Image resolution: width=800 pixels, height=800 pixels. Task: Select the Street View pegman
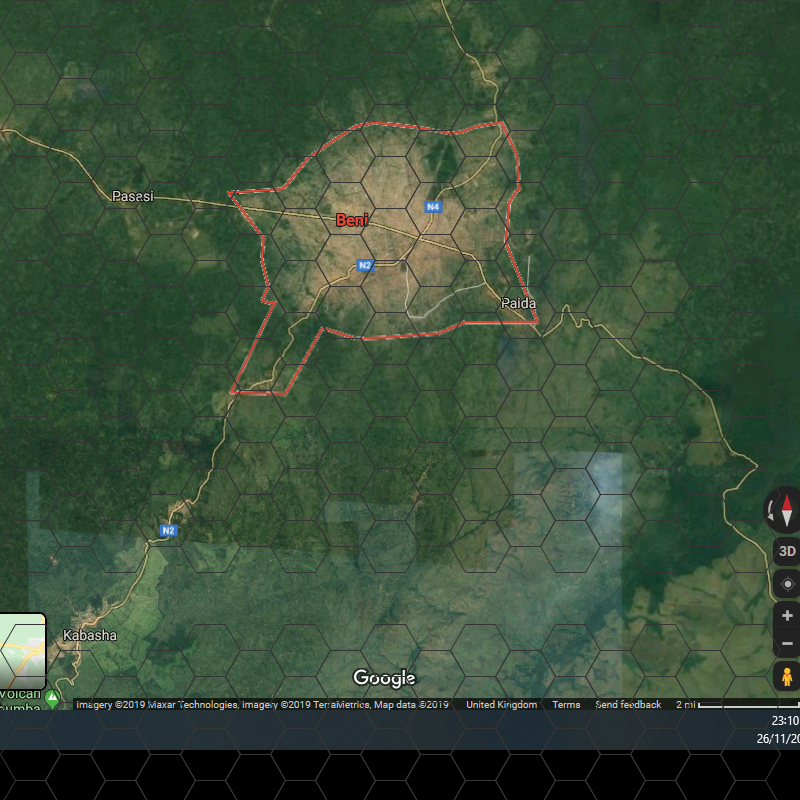tap(787, 677)
